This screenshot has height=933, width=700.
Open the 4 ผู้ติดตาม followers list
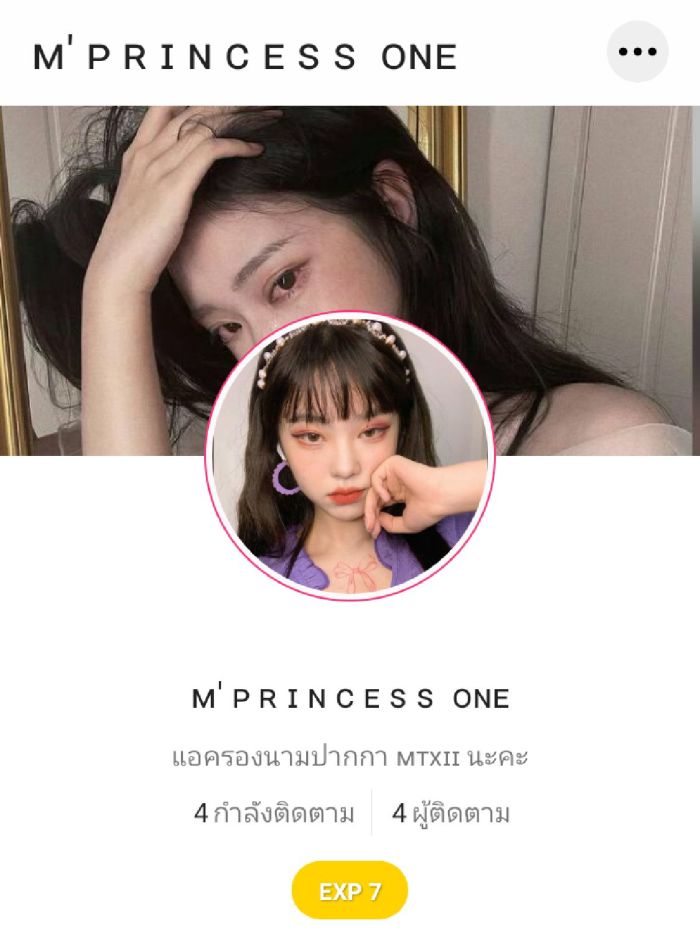coord(451,814)
